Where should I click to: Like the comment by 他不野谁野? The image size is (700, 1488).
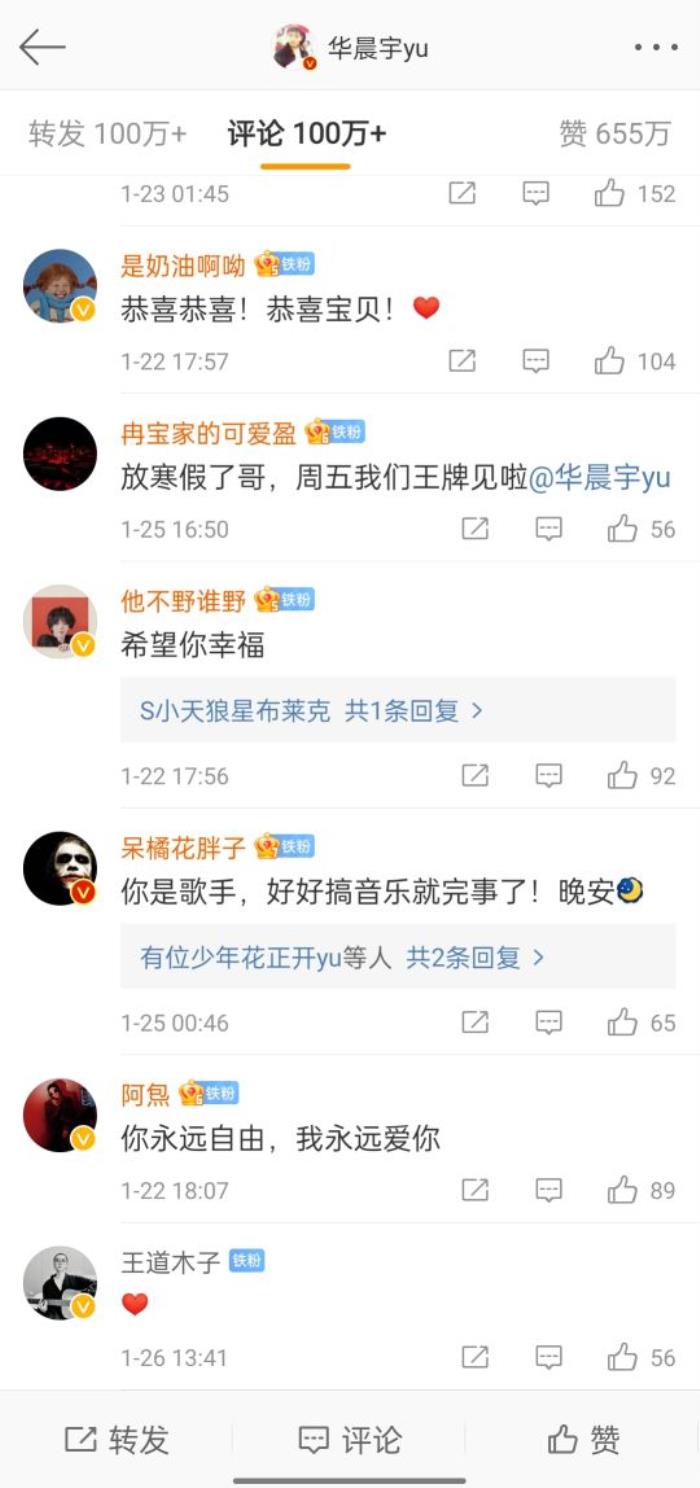(x=622, y=776)
